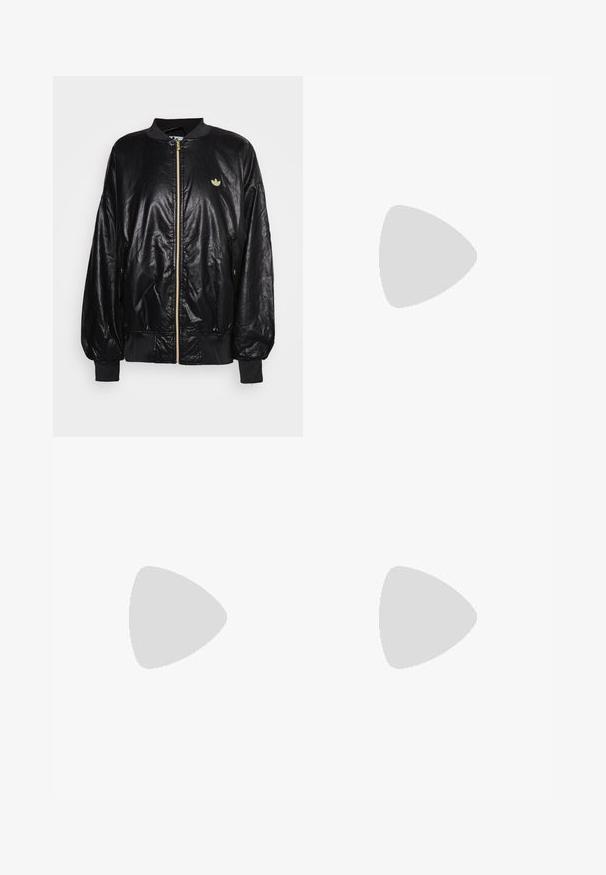Open the black bomber jacket photo
The image size is (606, 875).
pos(177,256)
